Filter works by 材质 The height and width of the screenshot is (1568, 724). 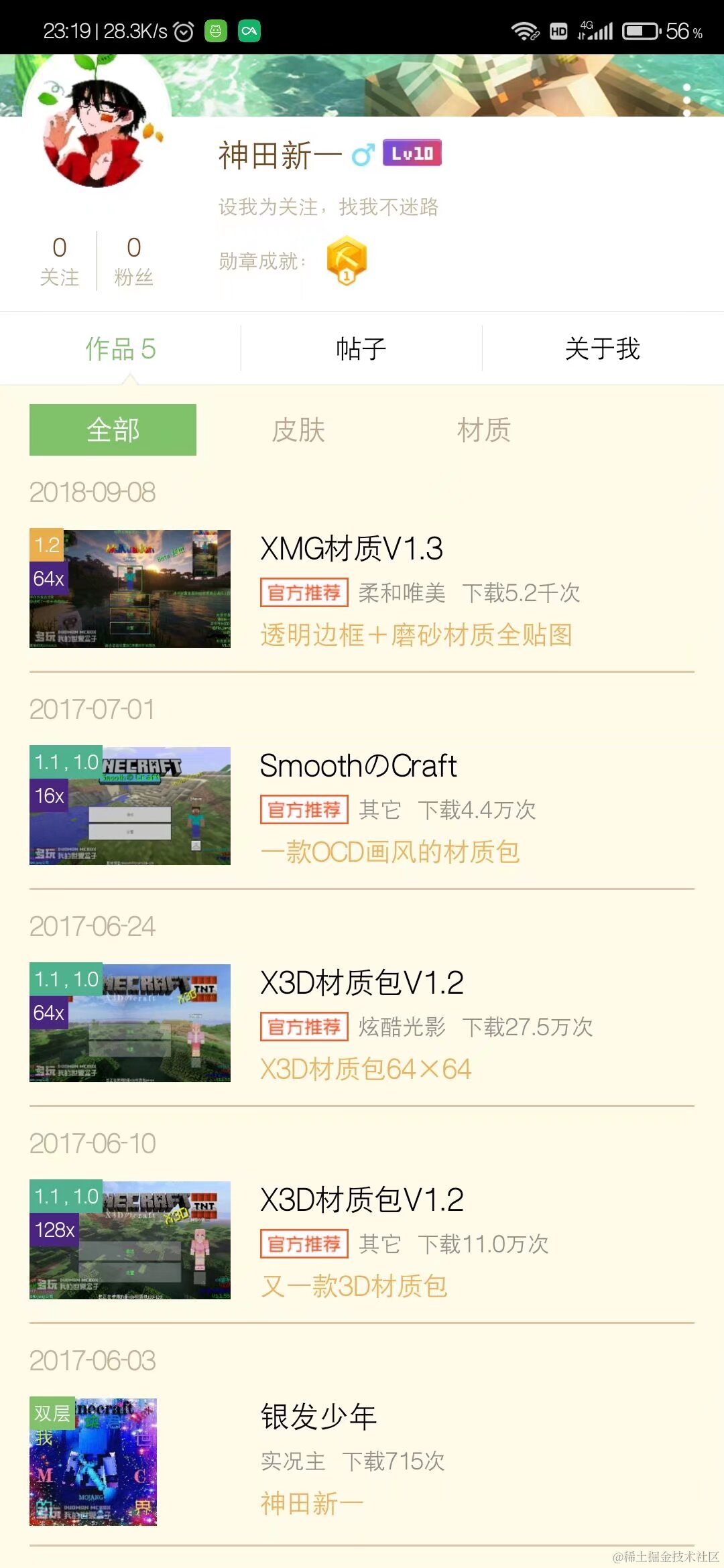coord(484,430)
